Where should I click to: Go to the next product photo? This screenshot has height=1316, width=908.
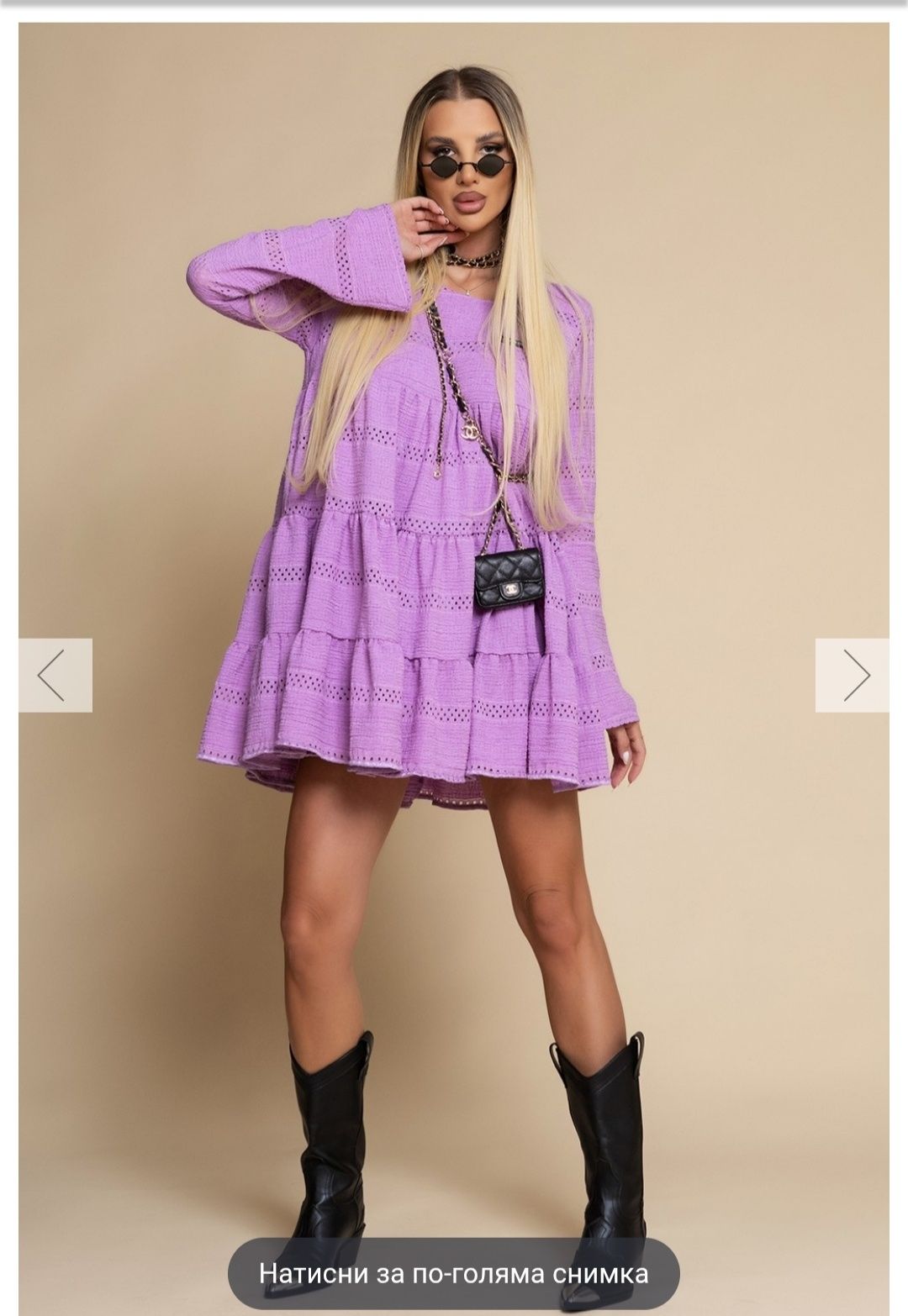click(852, 675)
